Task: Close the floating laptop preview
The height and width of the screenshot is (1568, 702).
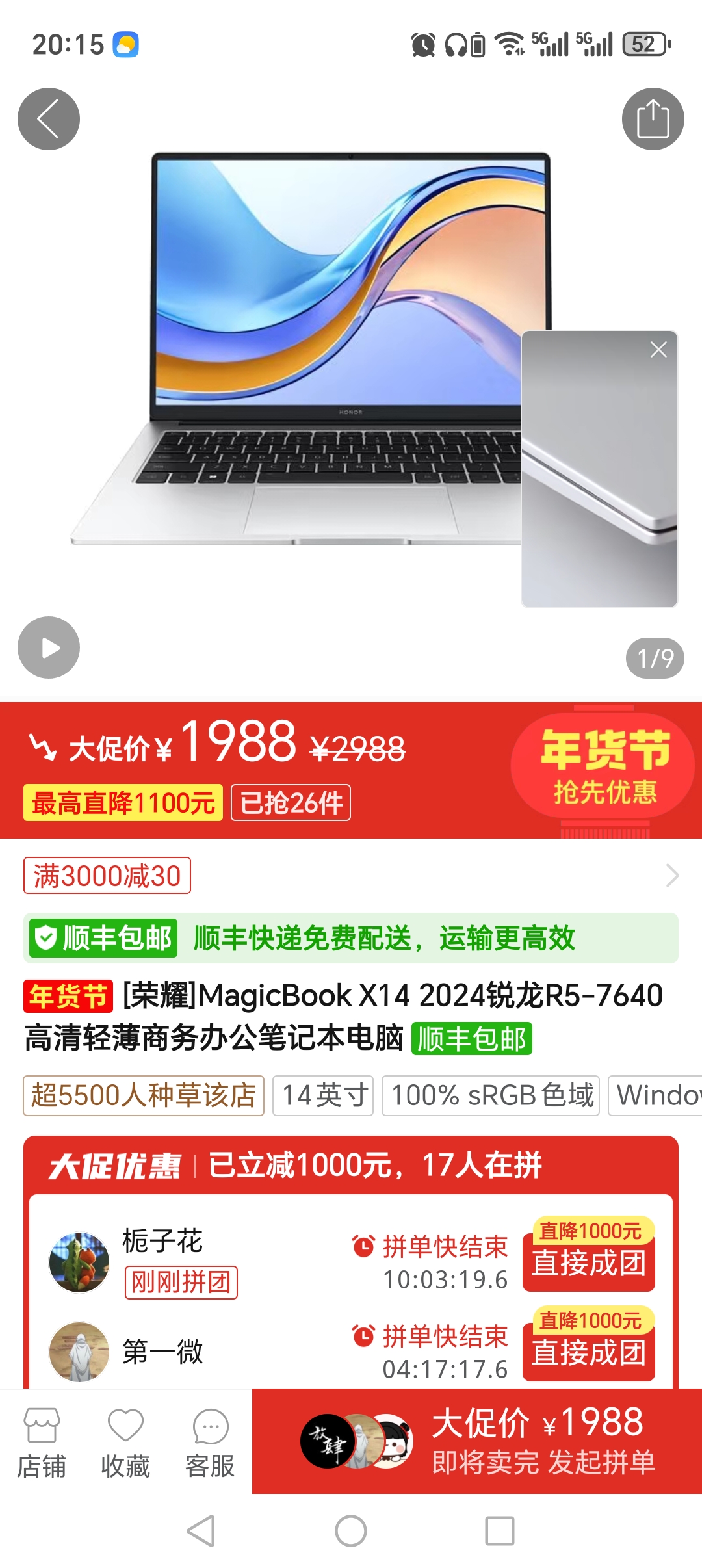Action: 658,350
